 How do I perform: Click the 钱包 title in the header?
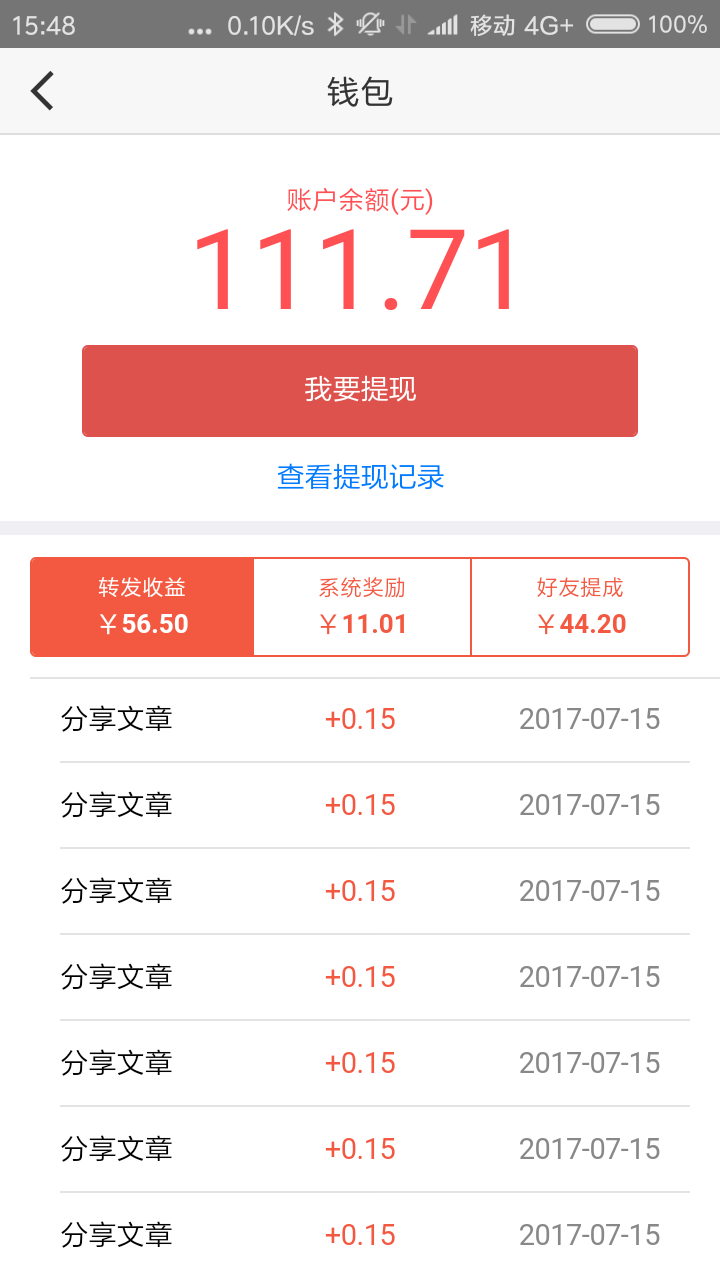pos(359,90)
